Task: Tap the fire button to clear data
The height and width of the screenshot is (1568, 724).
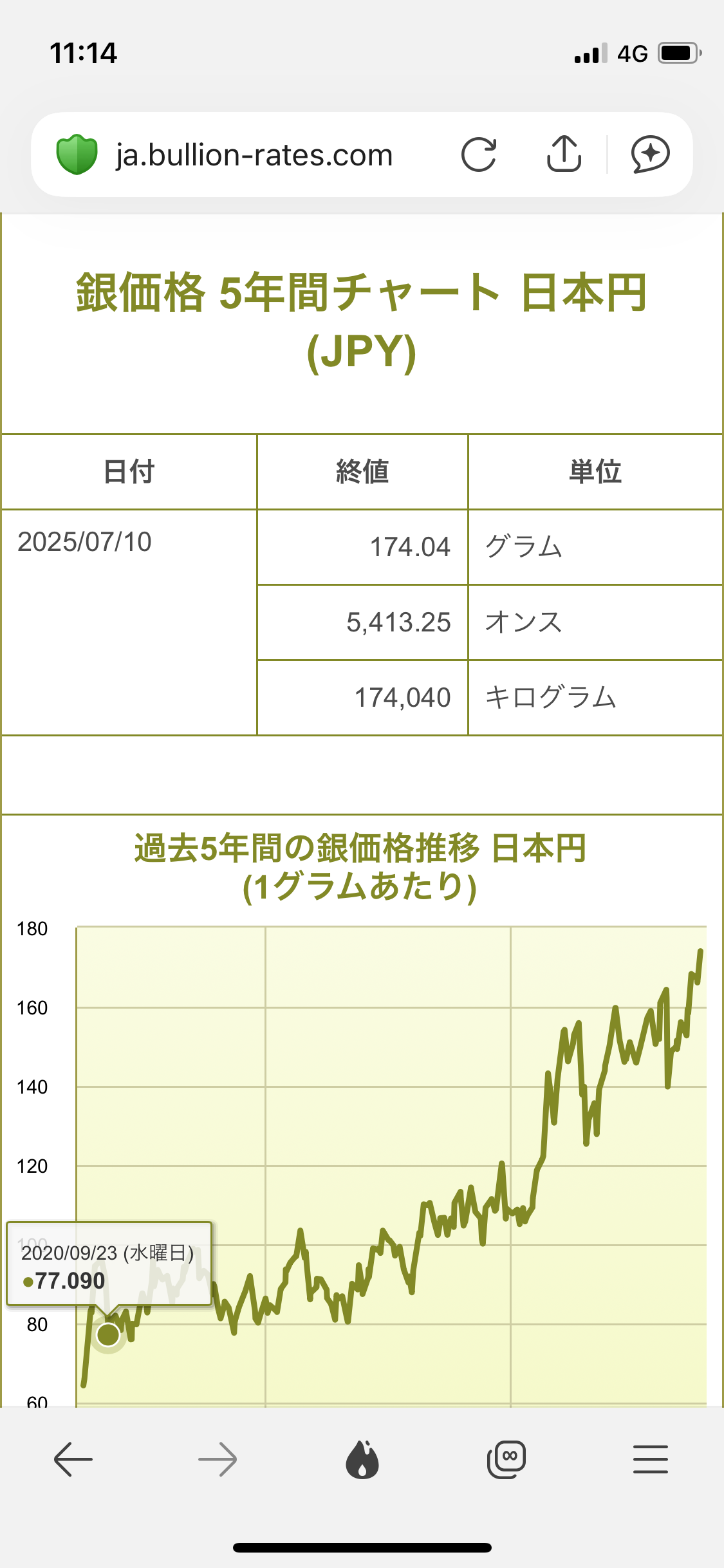Action: 362,1459
